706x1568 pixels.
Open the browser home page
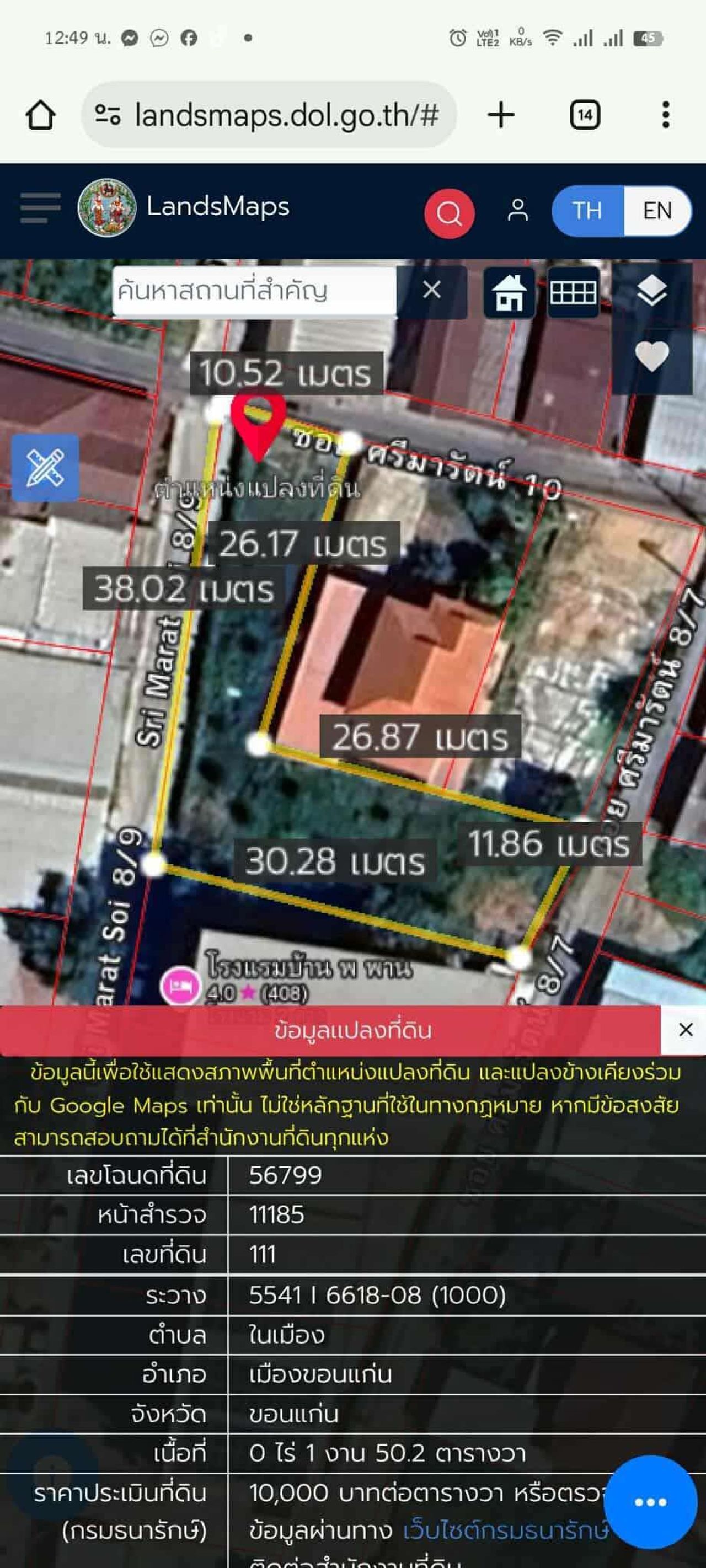point(40,115)
